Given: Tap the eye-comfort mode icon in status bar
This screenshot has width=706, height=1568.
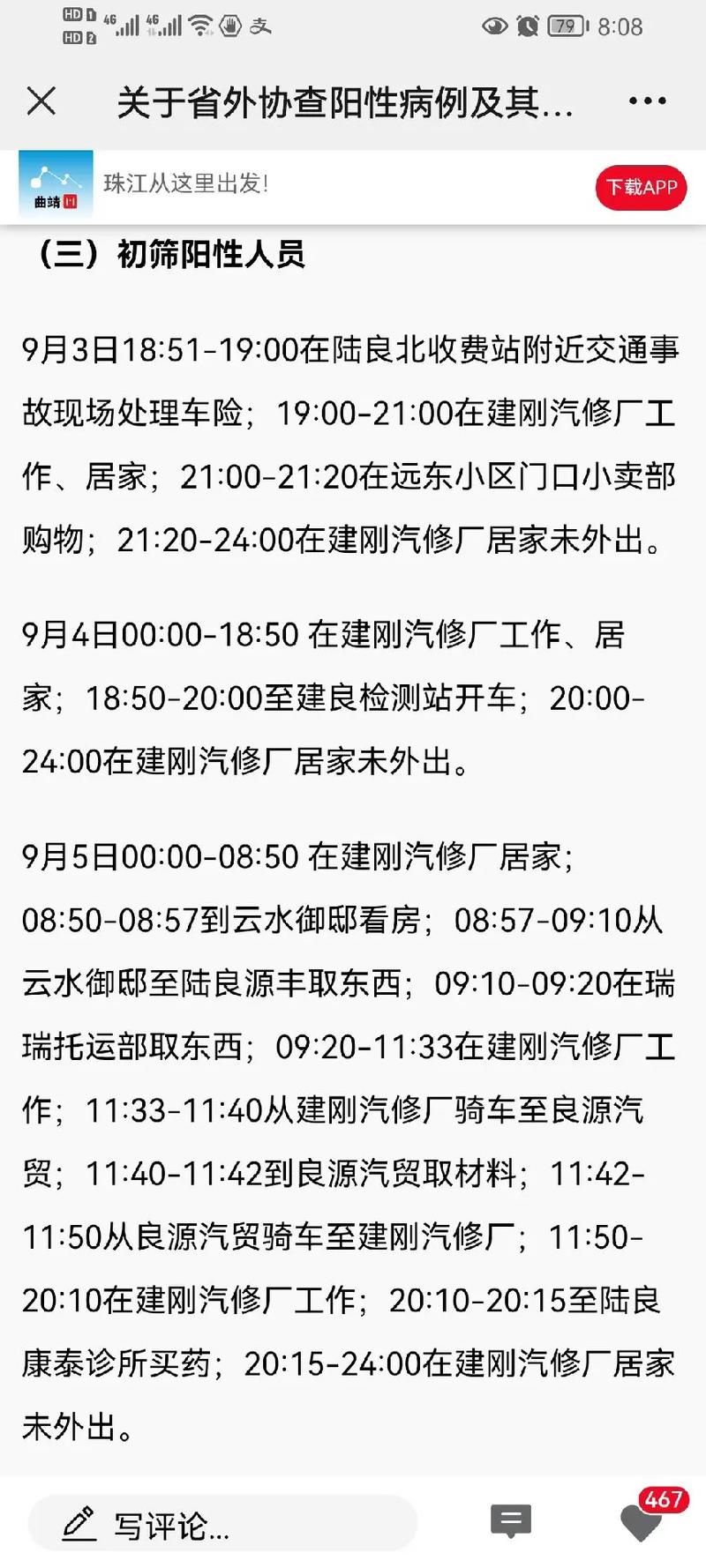Looking at the screenshot, I should (x=497, y=26).
